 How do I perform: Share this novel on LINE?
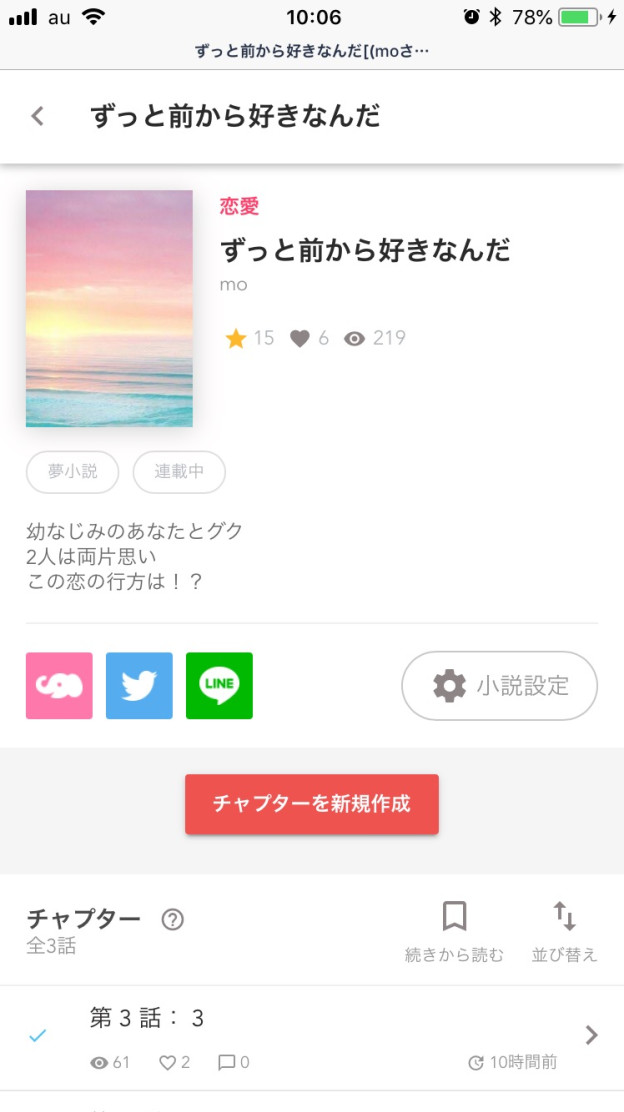219,686
